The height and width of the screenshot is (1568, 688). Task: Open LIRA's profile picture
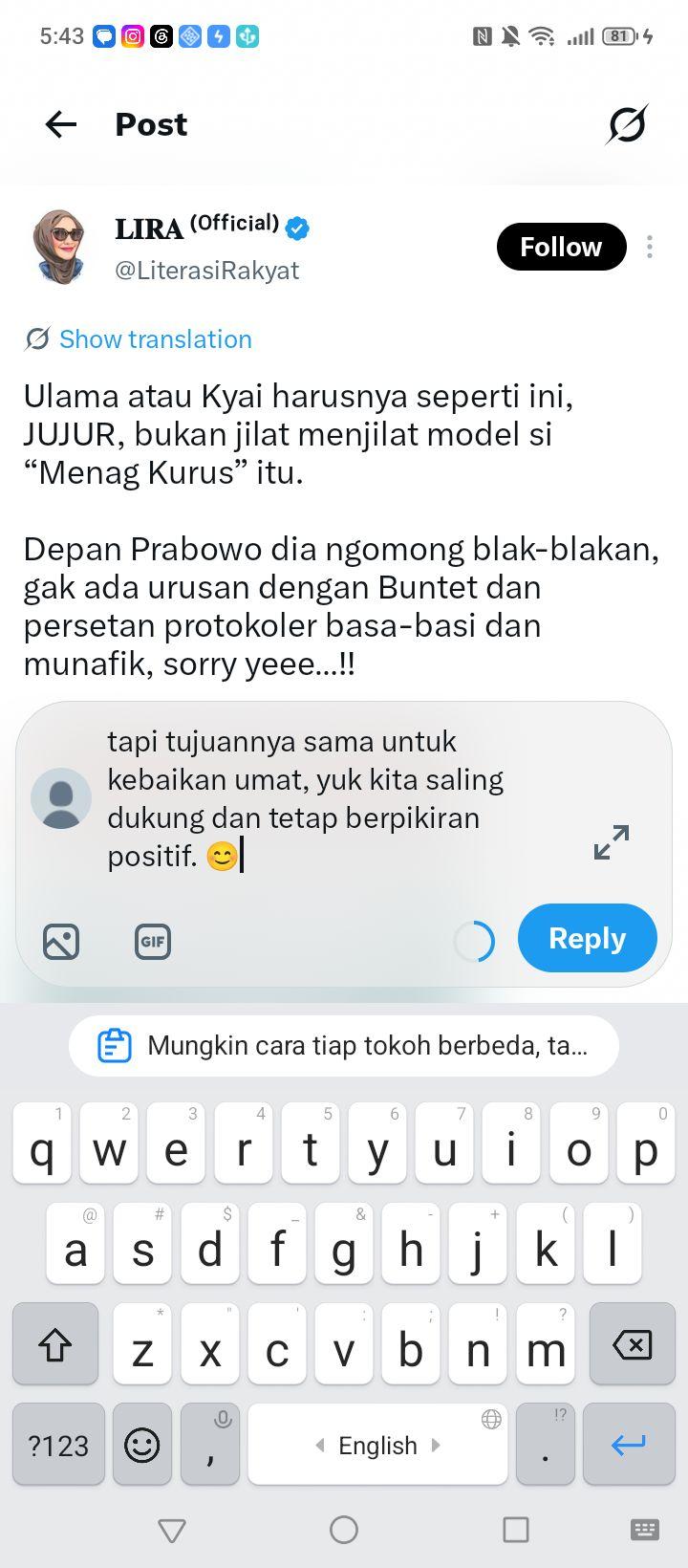pos(59,247)
